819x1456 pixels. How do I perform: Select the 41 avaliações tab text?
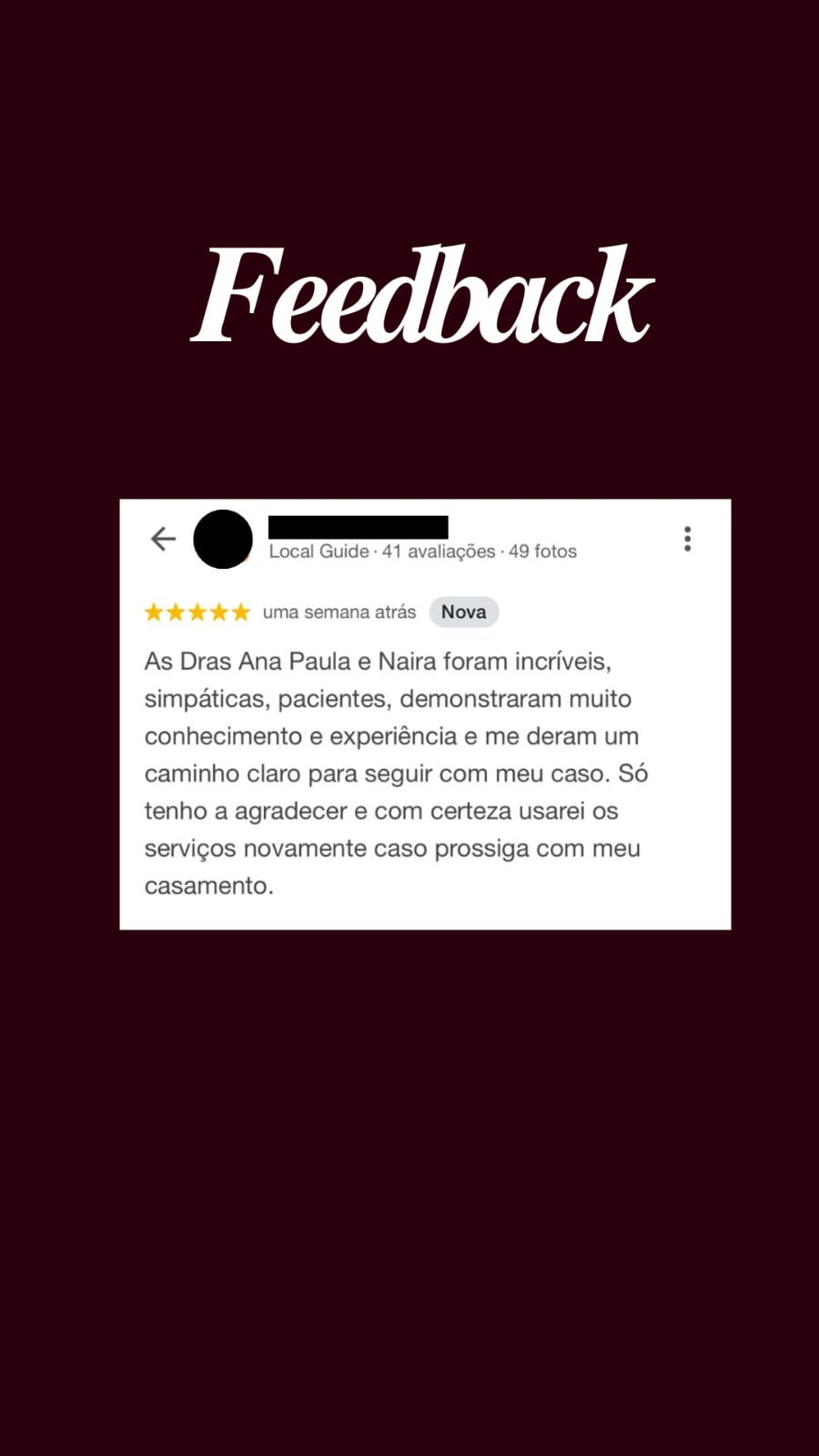pos(440,551)
